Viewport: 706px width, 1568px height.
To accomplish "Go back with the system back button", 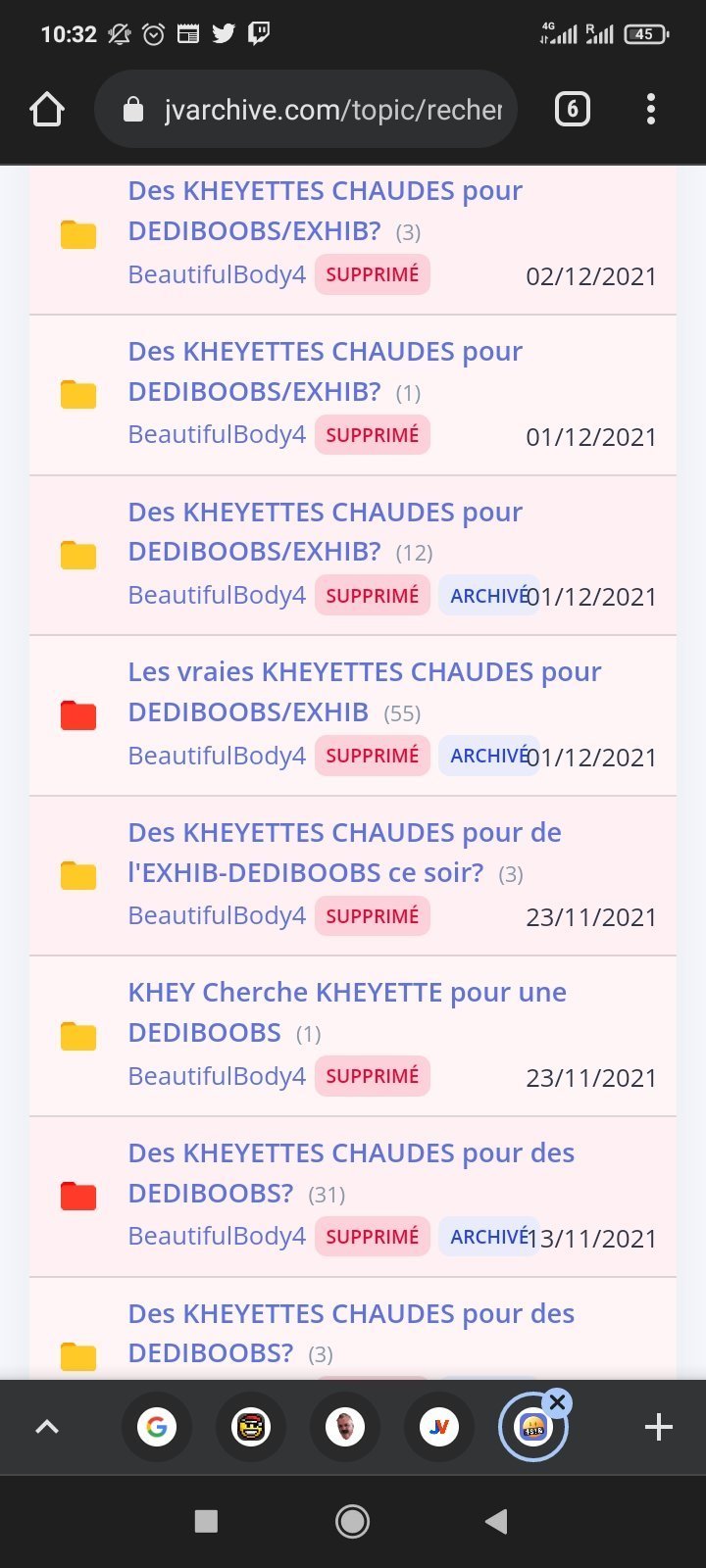I will 496,1521.
